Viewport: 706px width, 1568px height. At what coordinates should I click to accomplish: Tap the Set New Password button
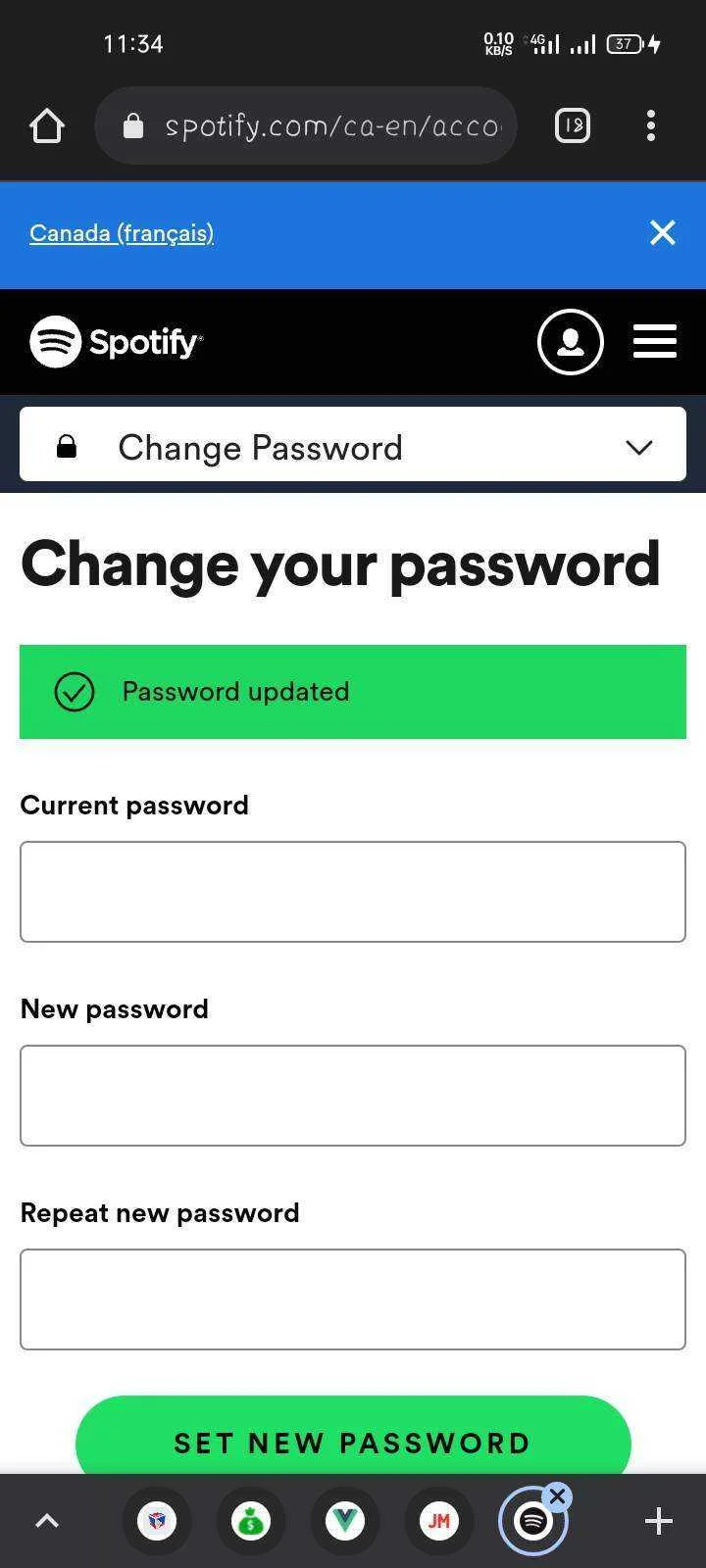point(353,1437)
